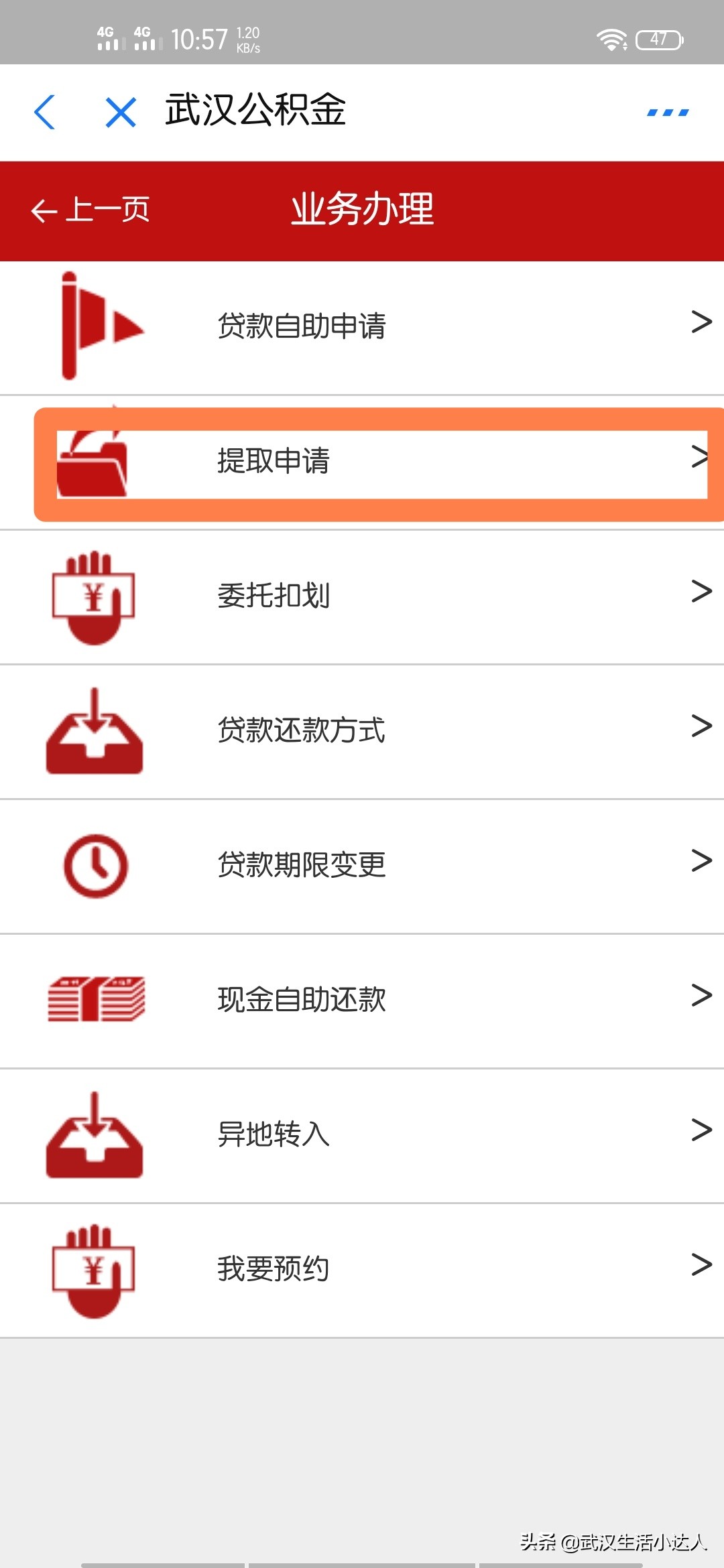Tap the Wi-Fi status icon

point(611,40)
